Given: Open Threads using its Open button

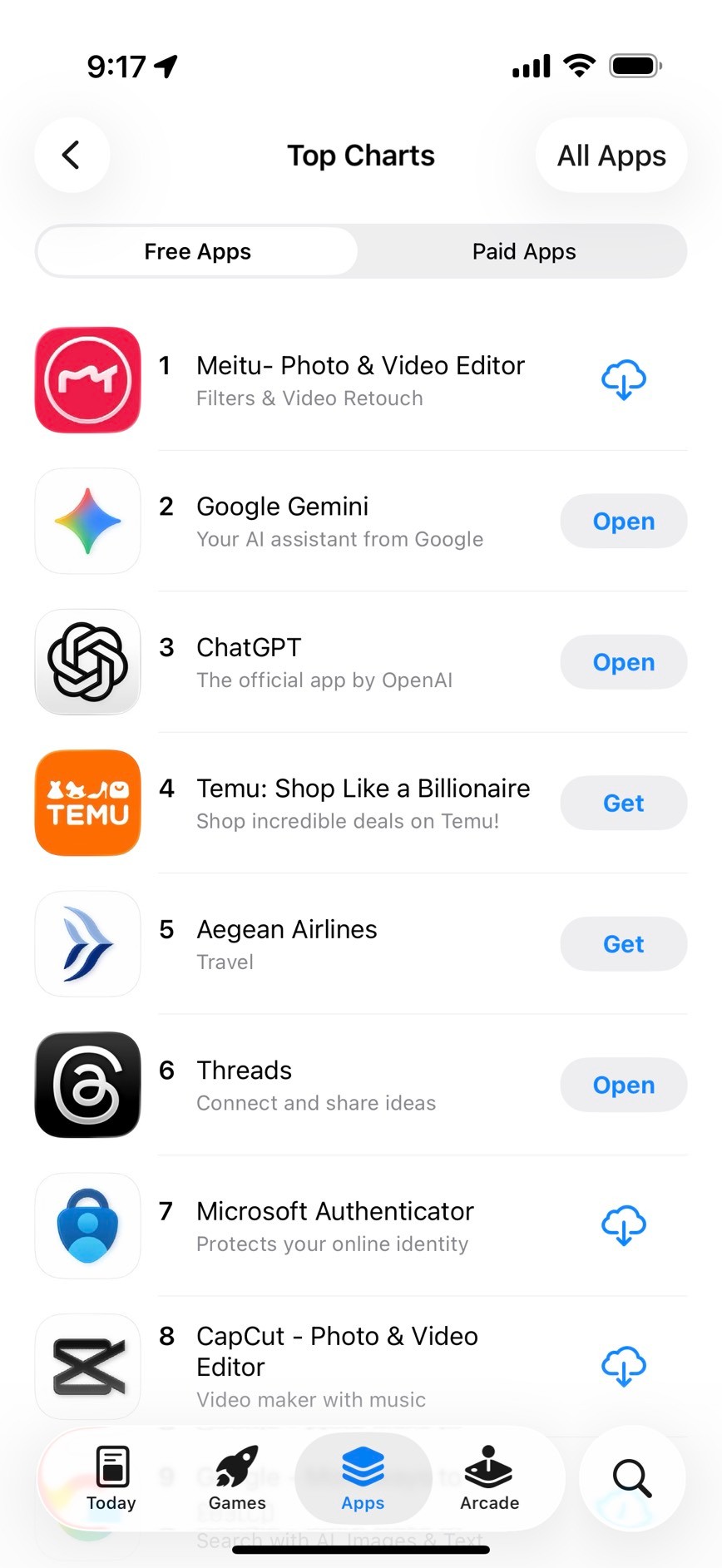Looking at the screenshot, I should click(x=623, y=1086).
